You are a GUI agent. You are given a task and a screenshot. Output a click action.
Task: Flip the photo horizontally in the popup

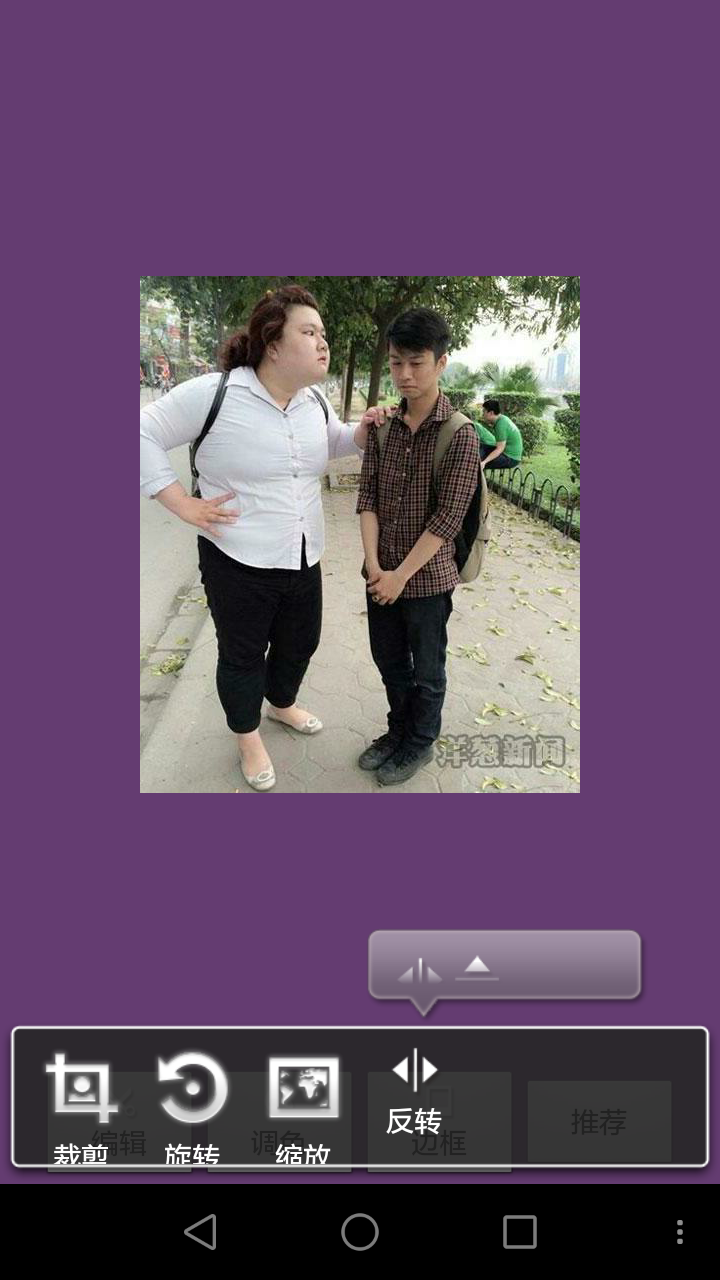click(x=420, y=971)
